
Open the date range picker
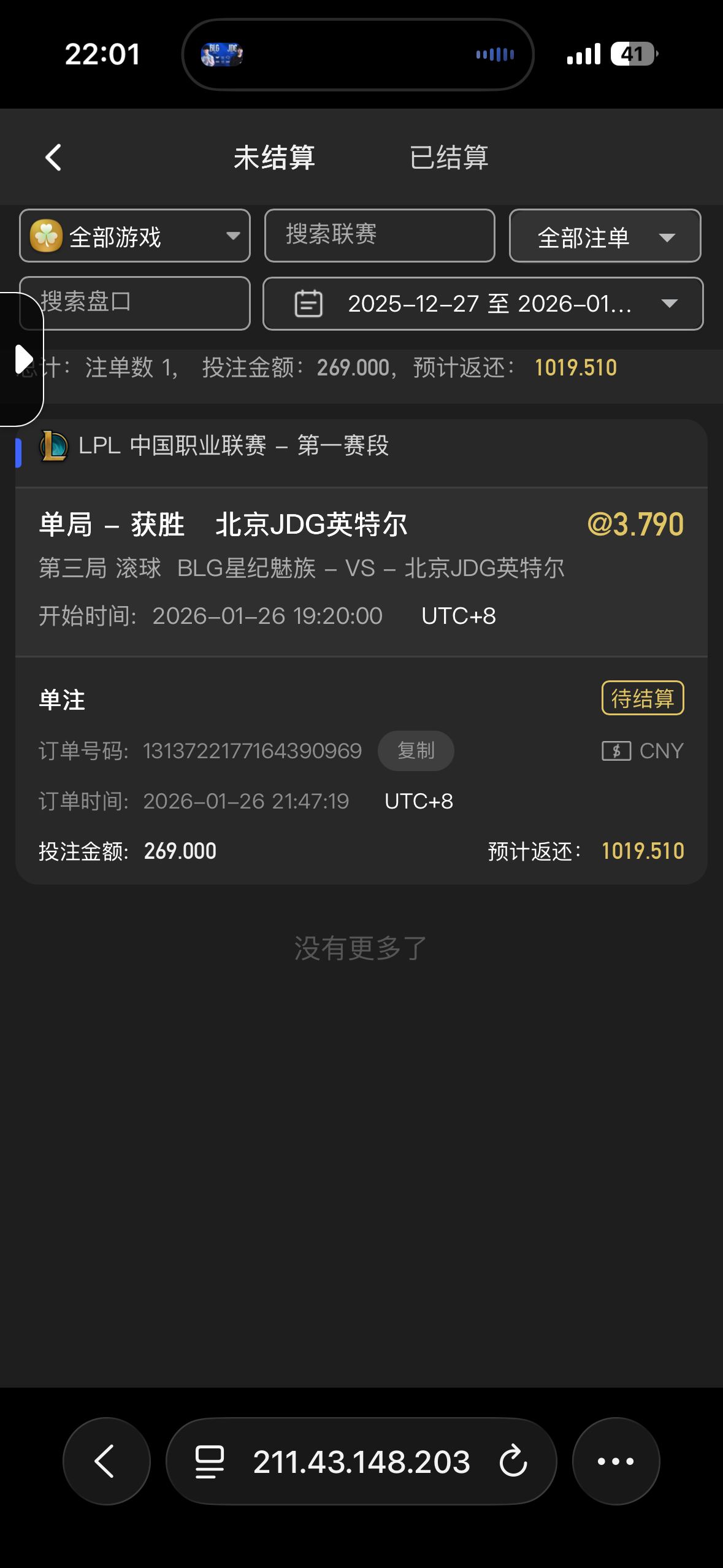point(483,304)
